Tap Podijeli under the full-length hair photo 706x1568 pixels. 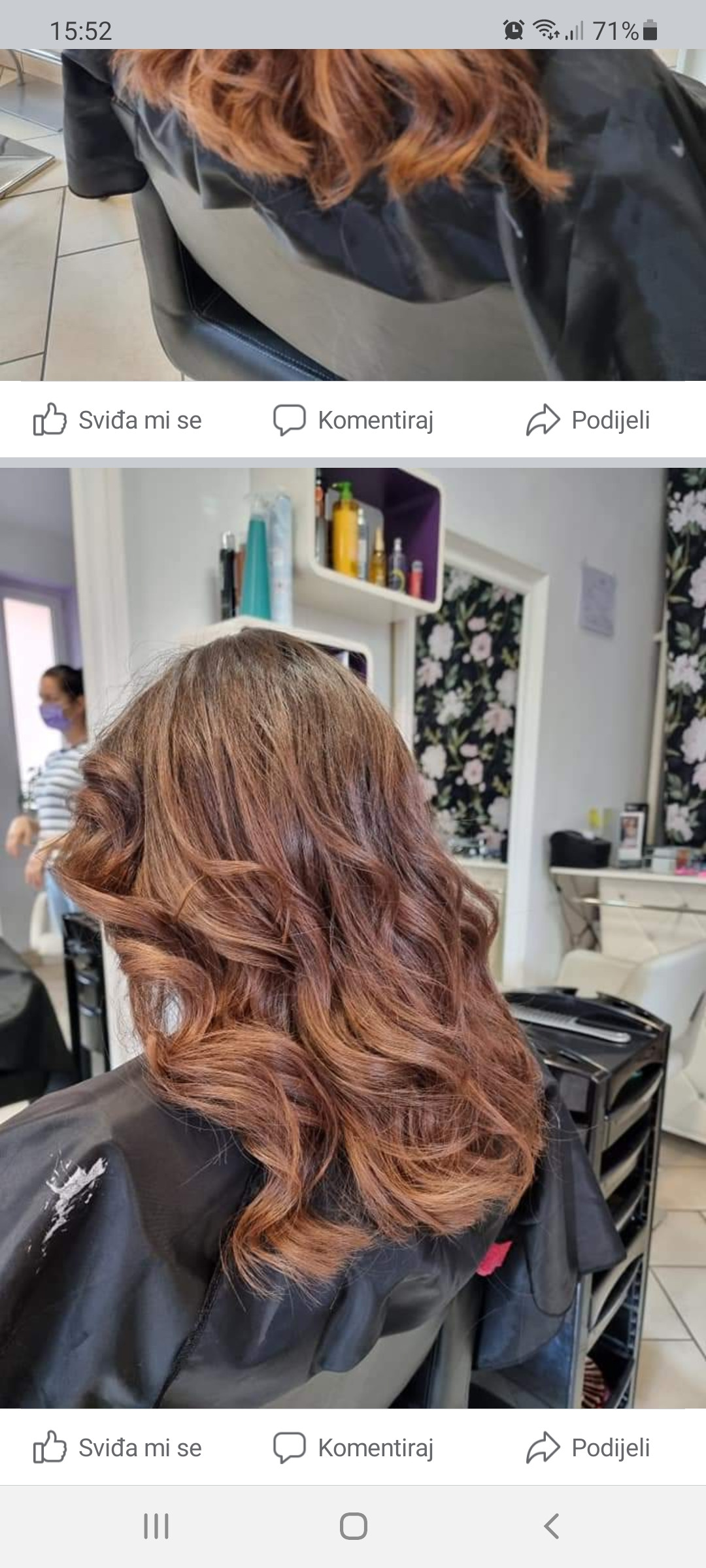tap(588, 1448)
